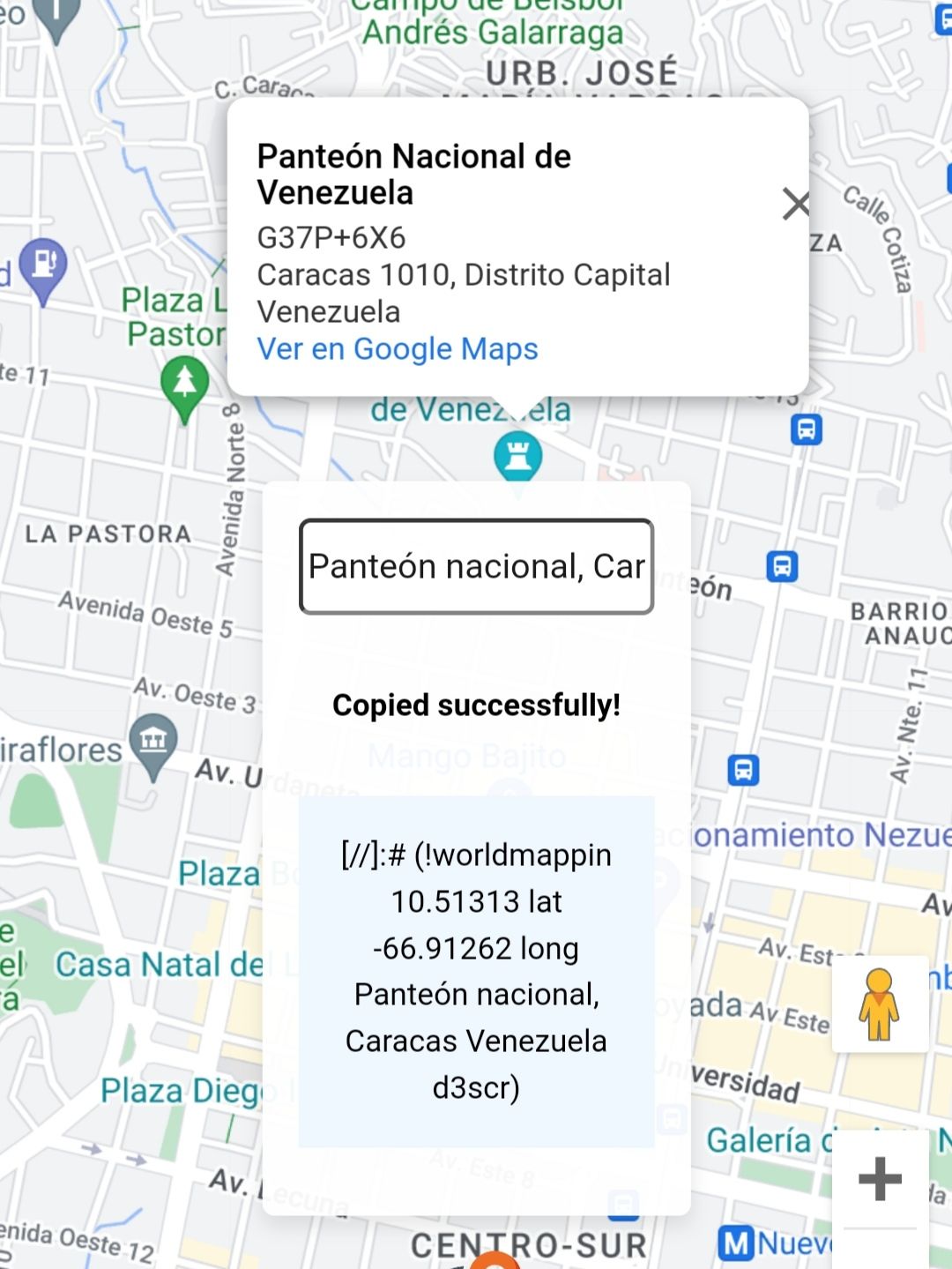
Task: Tap the Plaza La Pastora park marker
Action: 184,383
